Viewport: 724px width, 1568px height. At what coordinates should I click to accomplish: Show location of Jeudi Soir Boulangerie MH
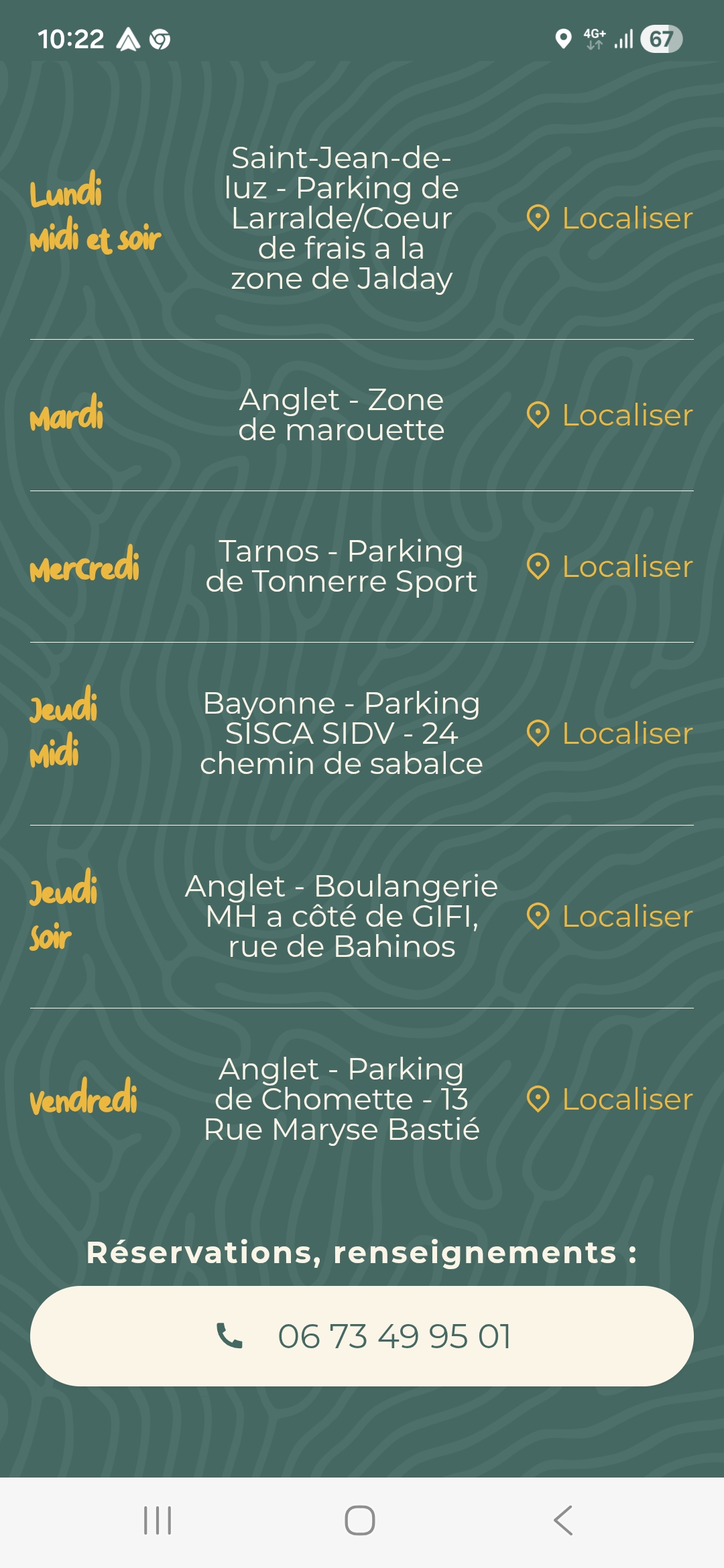tap(610, 917)
